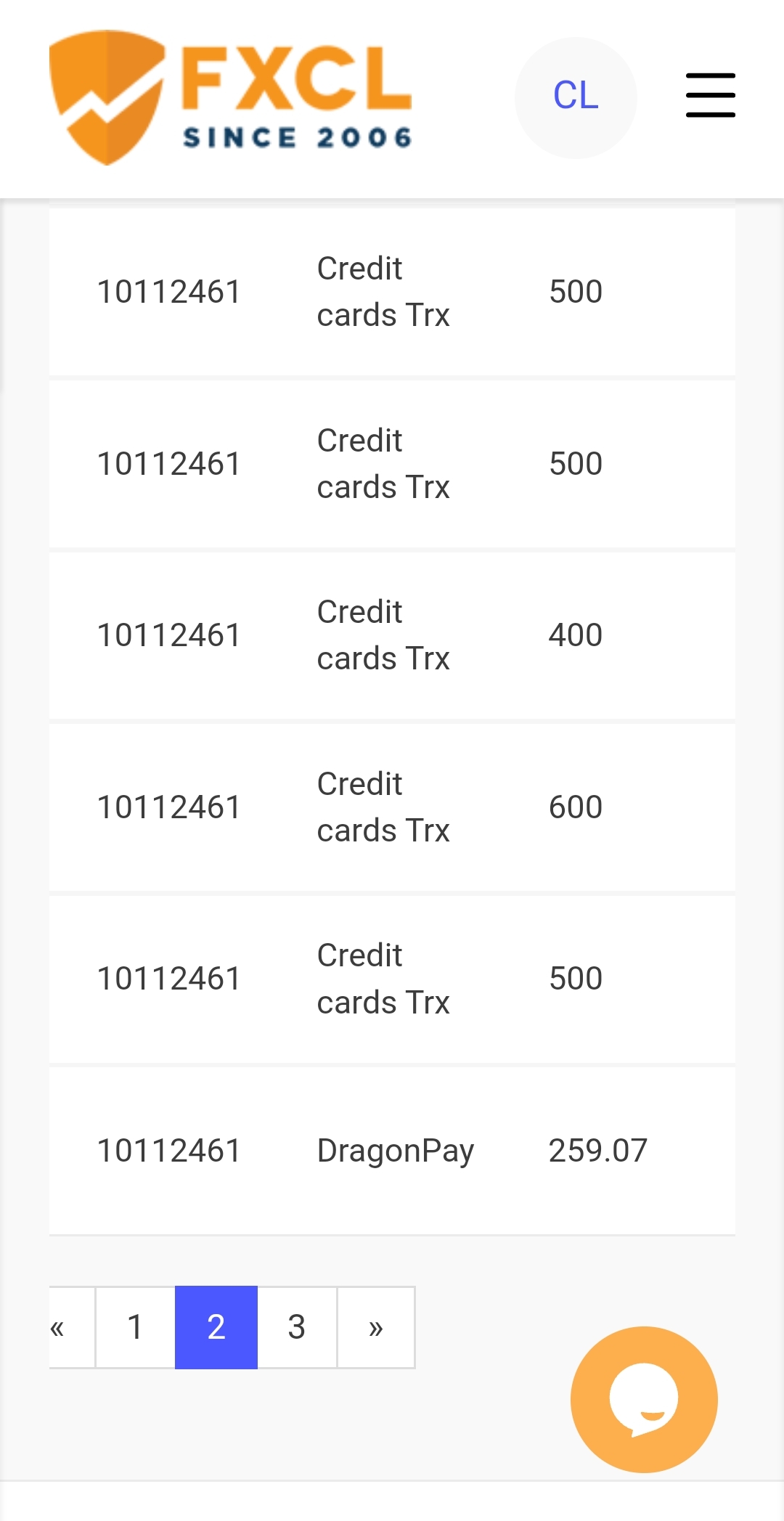Open the hamburger menu
Image resolution: width=784 pixels, height=1521 pixels.
(711, 95)
